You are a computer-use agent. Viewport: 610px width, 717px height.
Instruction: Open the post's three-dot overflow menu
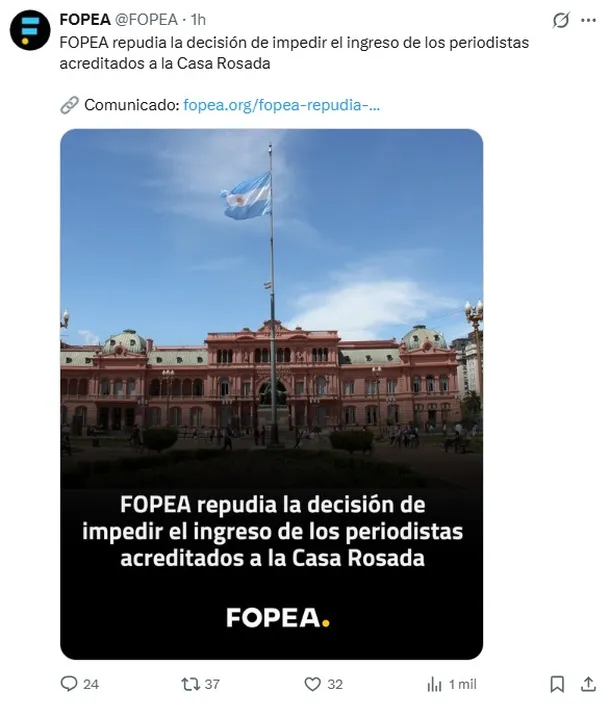[588, 20]
